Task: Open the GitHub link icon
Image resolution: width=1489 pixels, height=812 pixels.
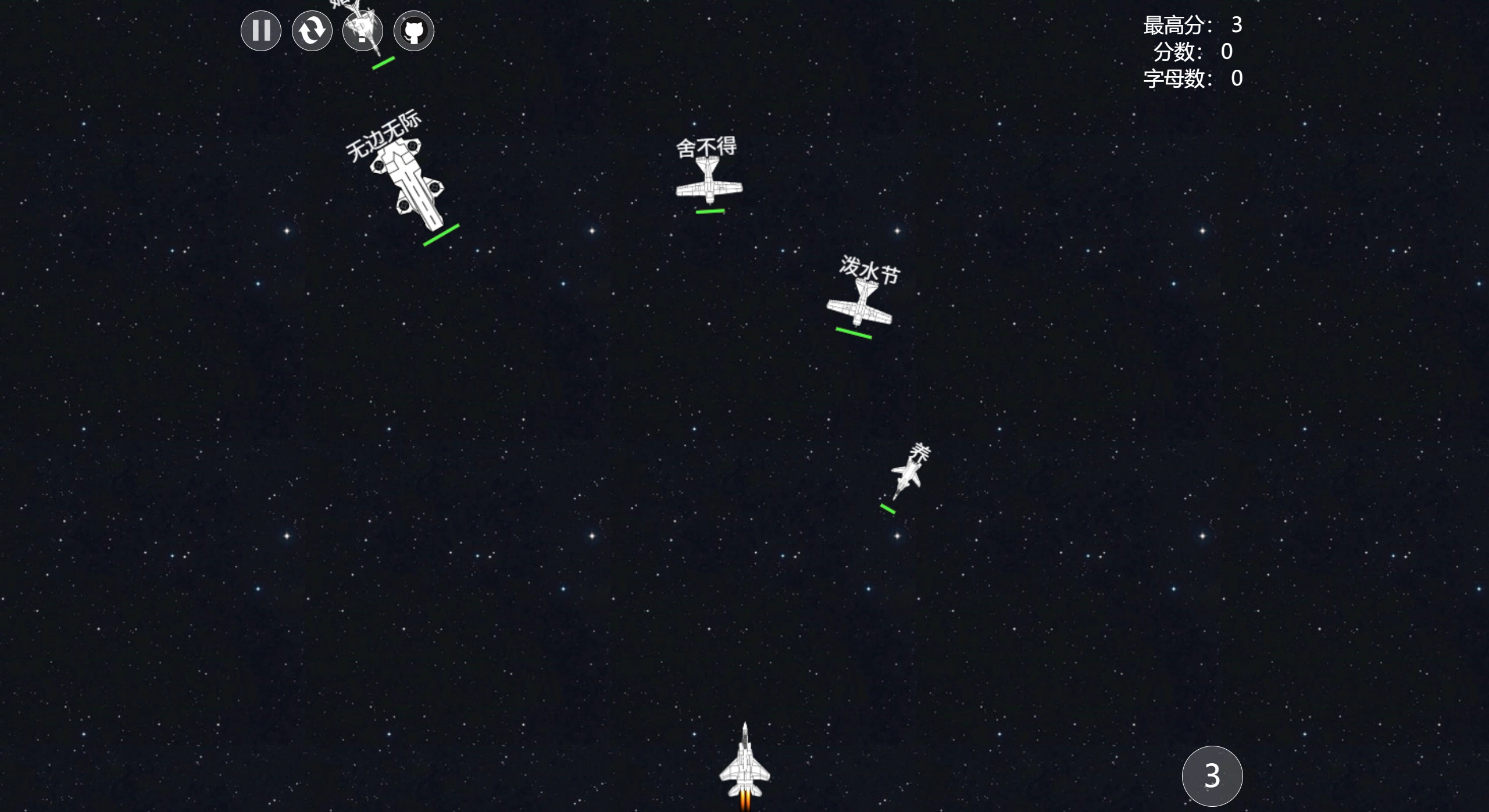Action: (x=414, y=31)
